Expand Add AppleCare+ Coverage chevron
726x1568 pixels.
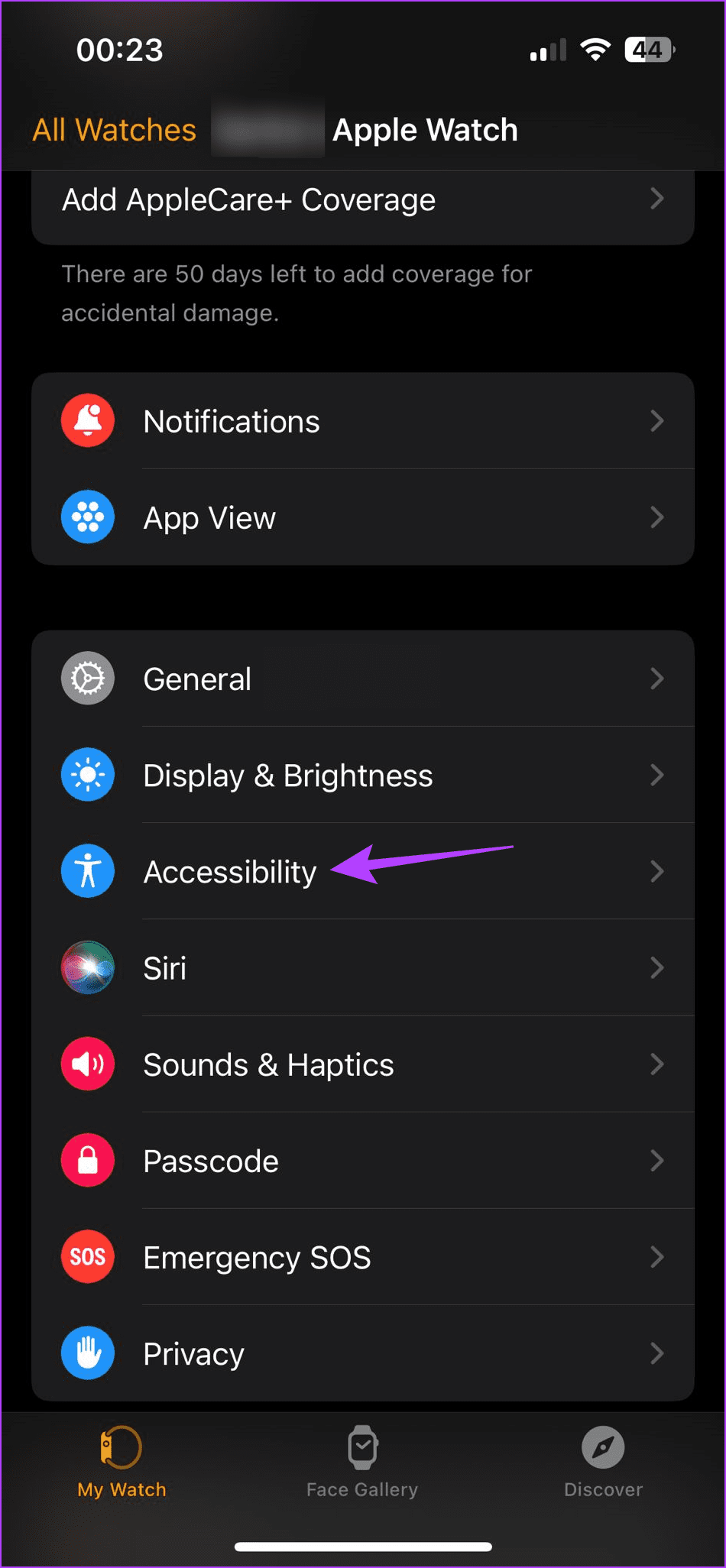(657, 199)
